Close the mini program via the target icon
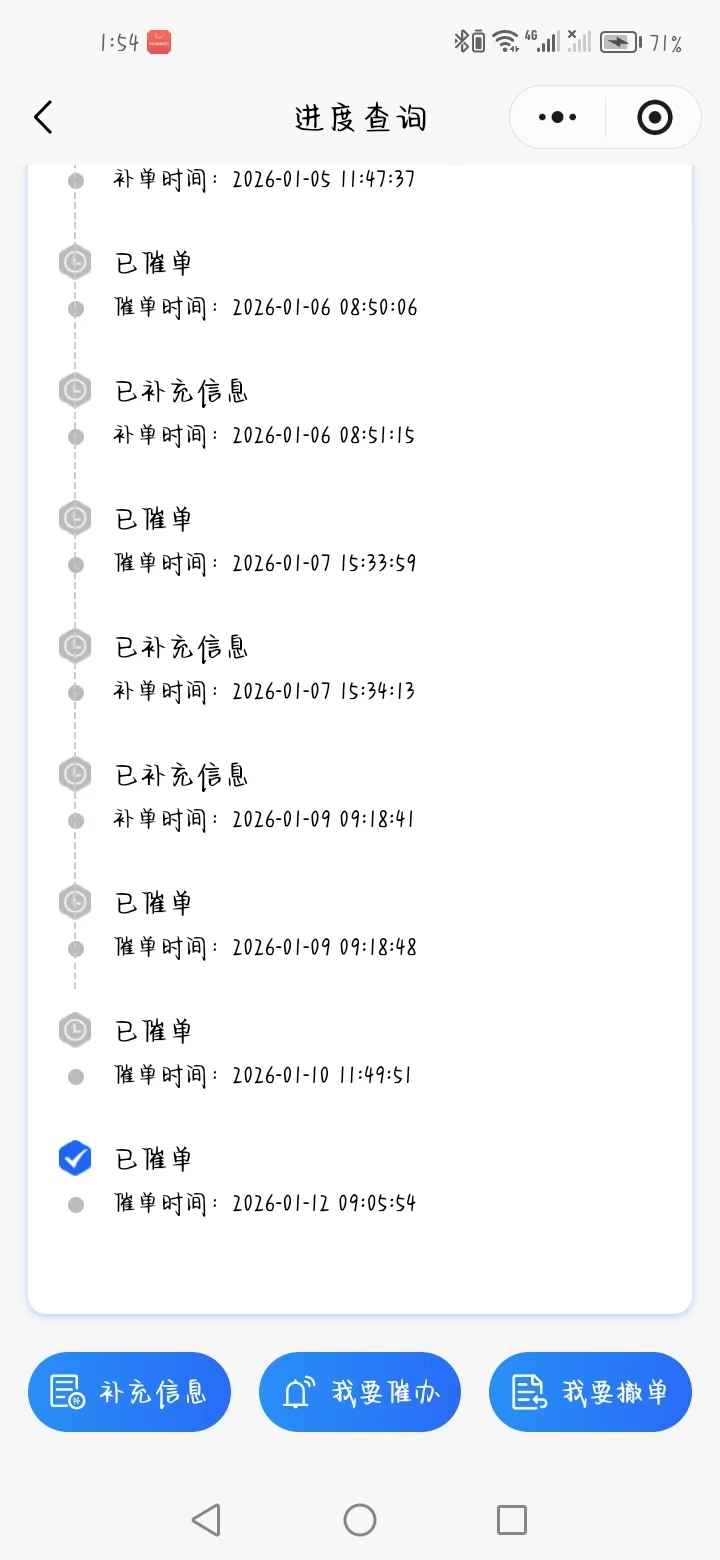Screen dimensions: 720x1560 point(654,118)
